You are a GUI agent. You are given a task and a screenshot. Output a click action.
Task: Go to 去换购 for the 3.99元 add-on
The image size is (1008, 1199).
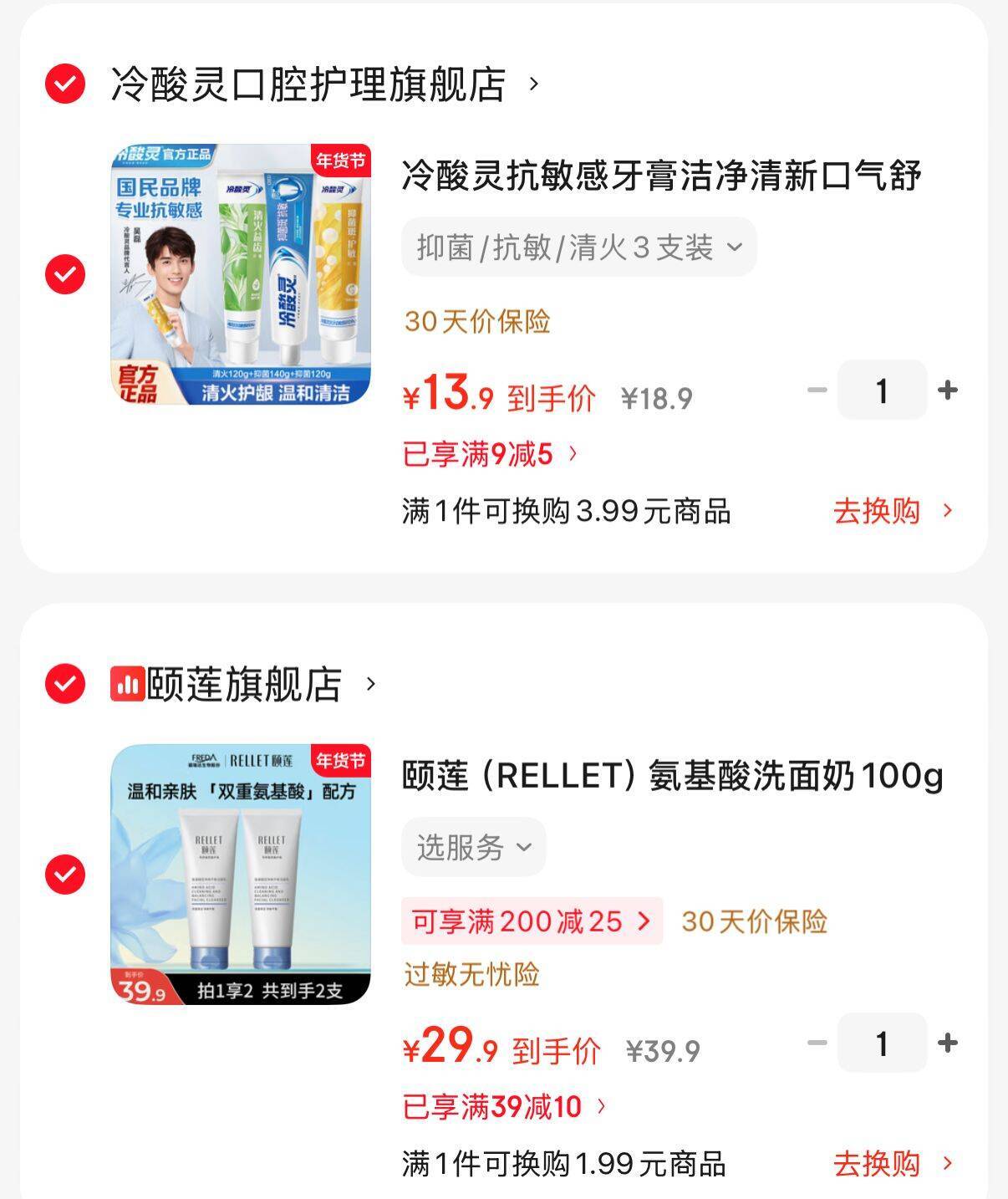(x=891, y=511)
